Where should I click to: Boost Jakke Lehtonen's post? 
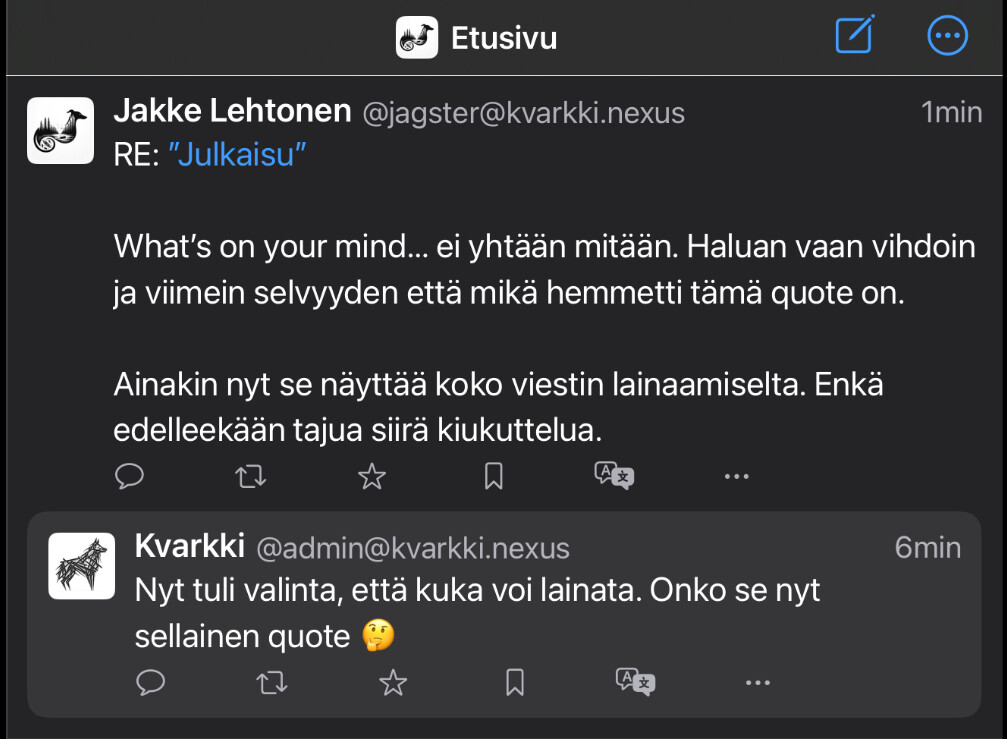[x=250, y=476]
